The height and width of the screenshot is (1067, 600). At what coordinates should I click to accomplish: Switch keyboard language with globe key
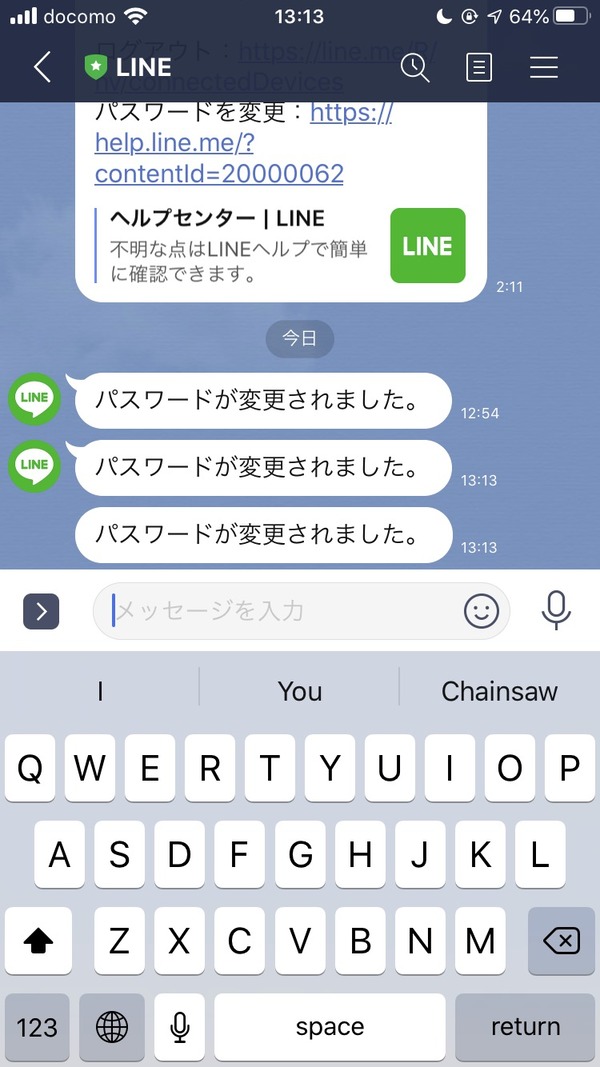coord(112,1027)
